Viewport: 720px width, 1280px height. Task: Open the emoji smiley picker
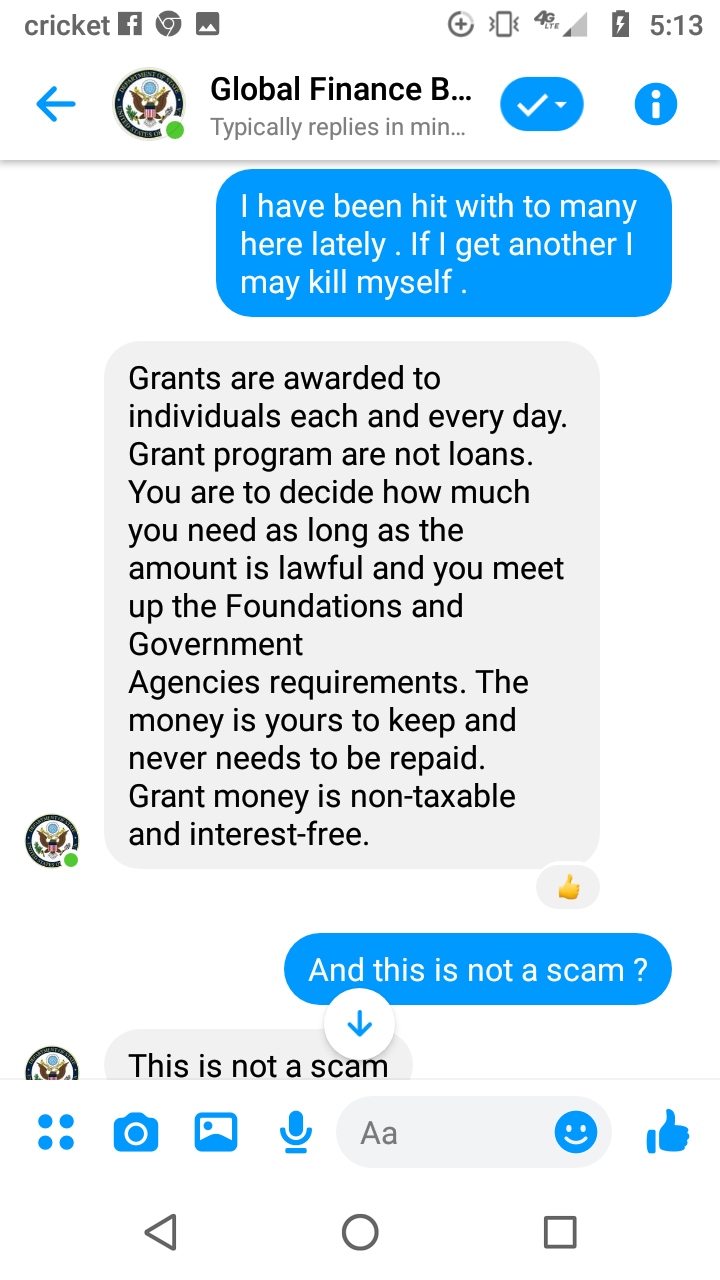576,1132
